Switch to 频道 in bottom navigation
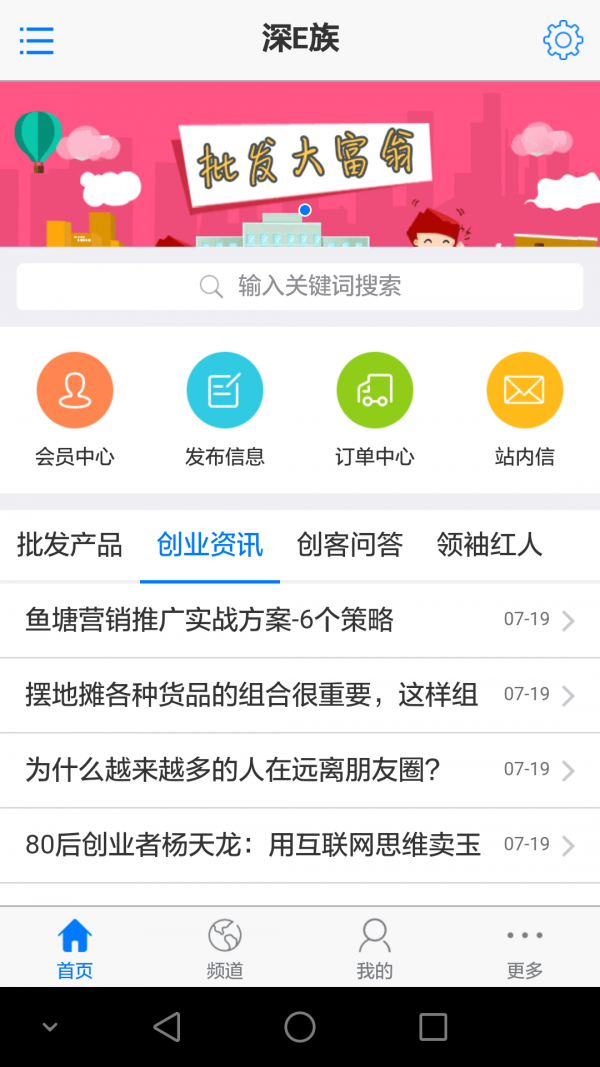 click(x=225, y=948)
